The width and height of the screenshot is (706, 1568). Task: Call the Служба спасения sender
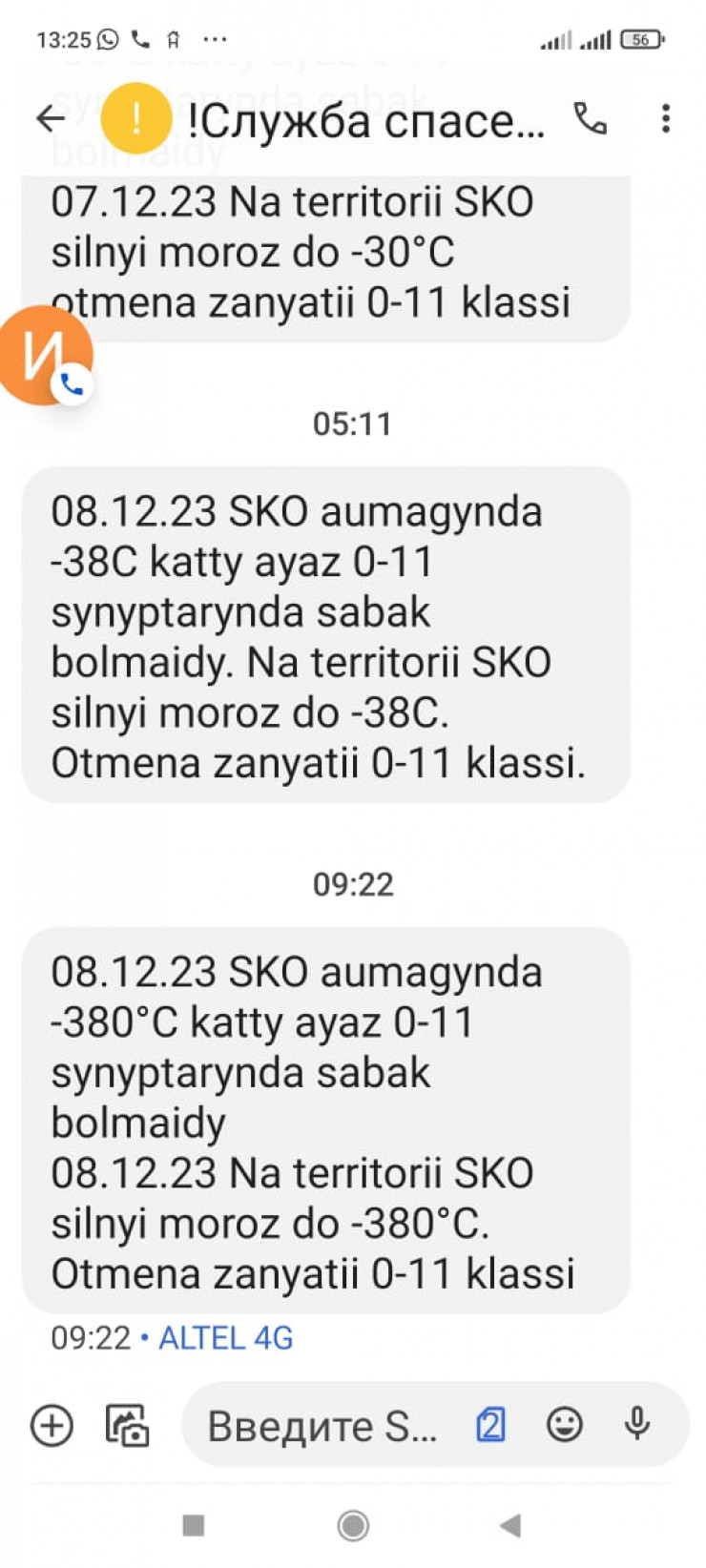590,118
